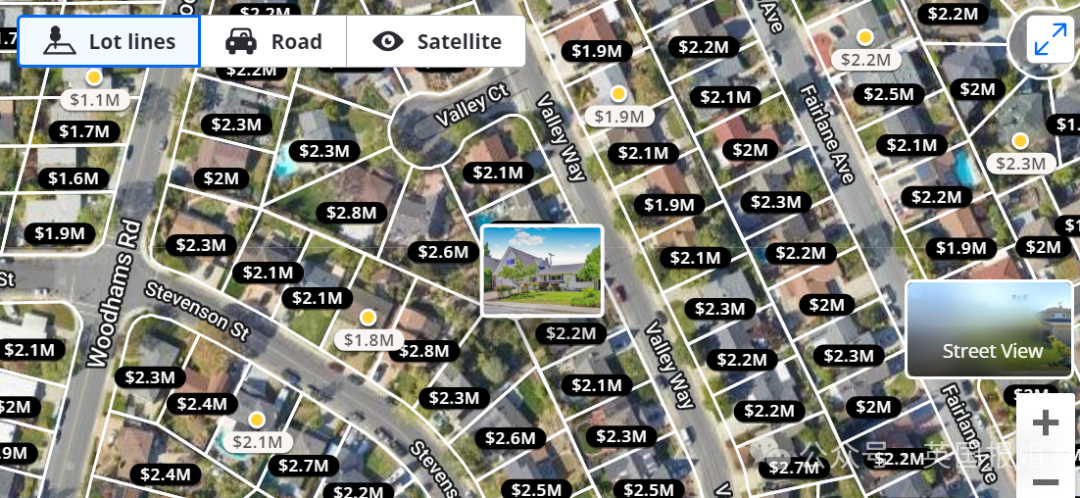Zoom out with the minus button
This screenshot has width=1080, height=498.
tap(1045, 481)
